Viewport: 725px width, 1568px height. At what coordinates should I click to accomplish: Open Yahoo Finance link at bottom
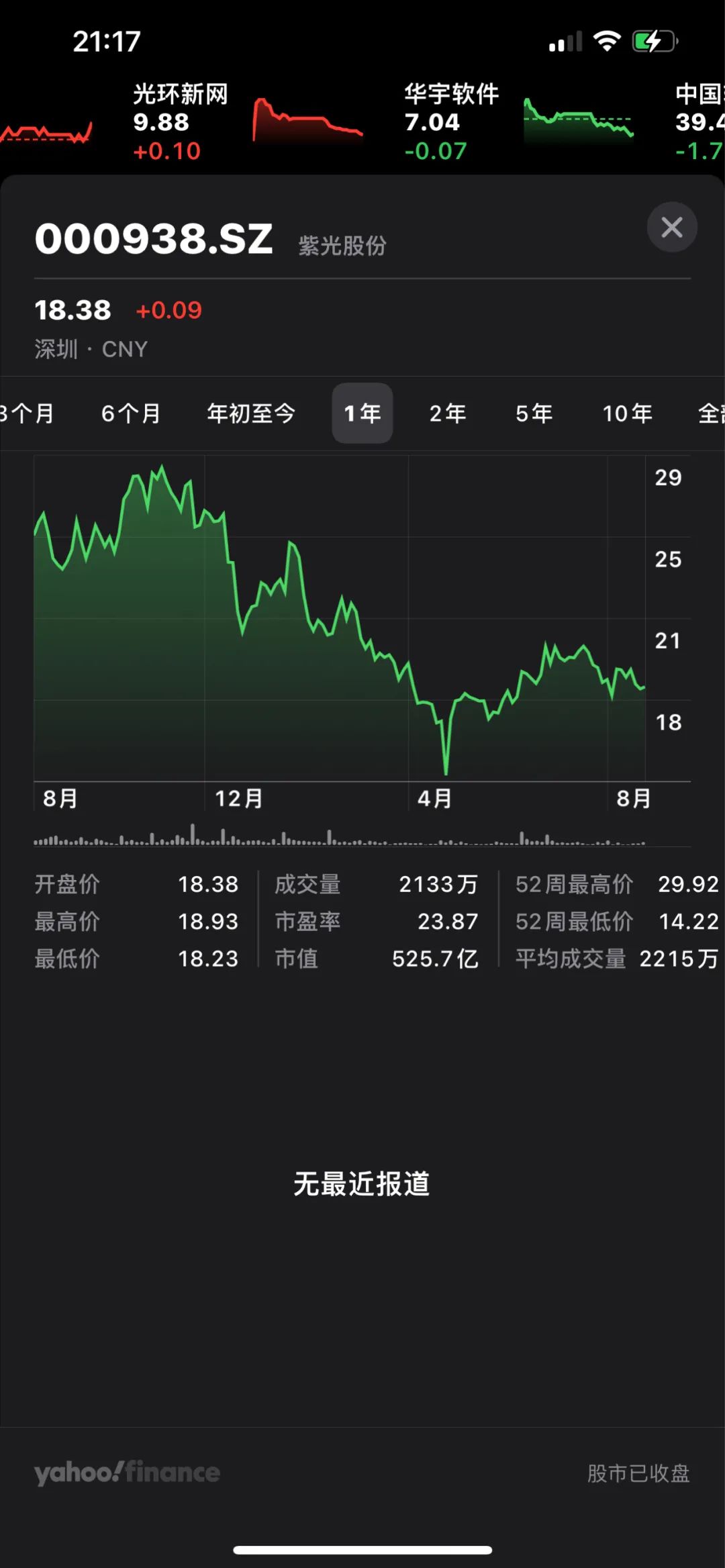point(128,1473)
